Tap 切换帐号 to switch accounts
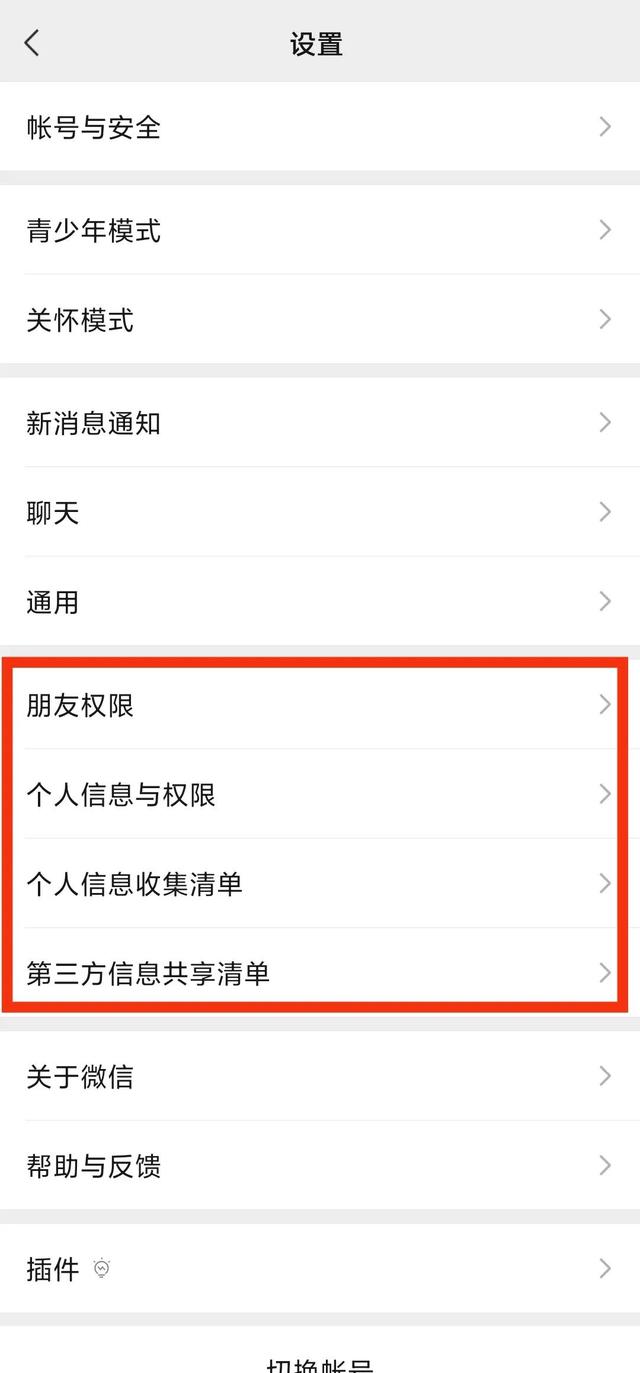 click(x=320, y=1362)
